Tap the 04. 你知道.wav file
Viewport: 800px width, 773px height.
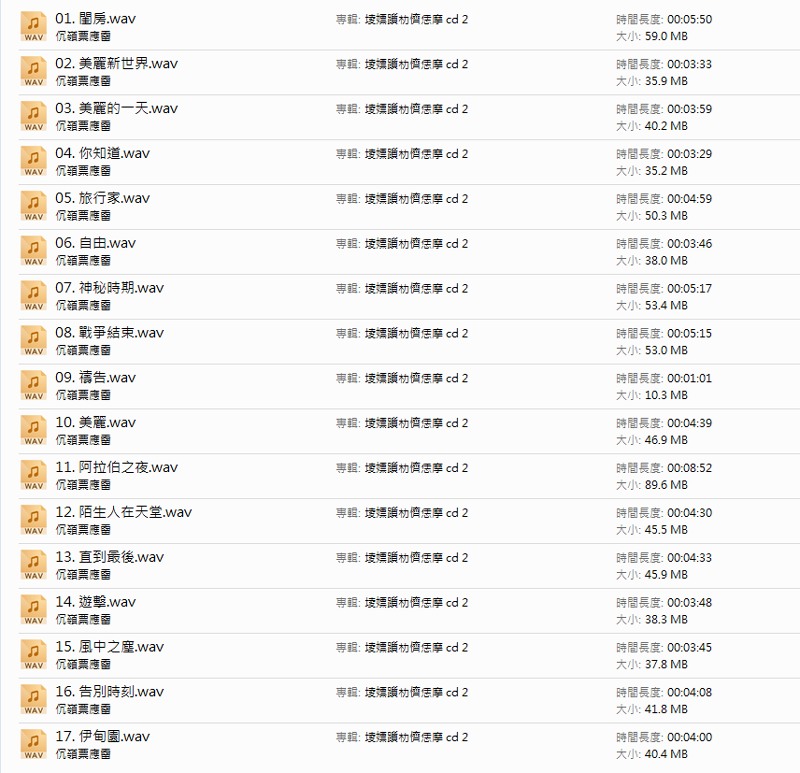(x=102, y=154)
